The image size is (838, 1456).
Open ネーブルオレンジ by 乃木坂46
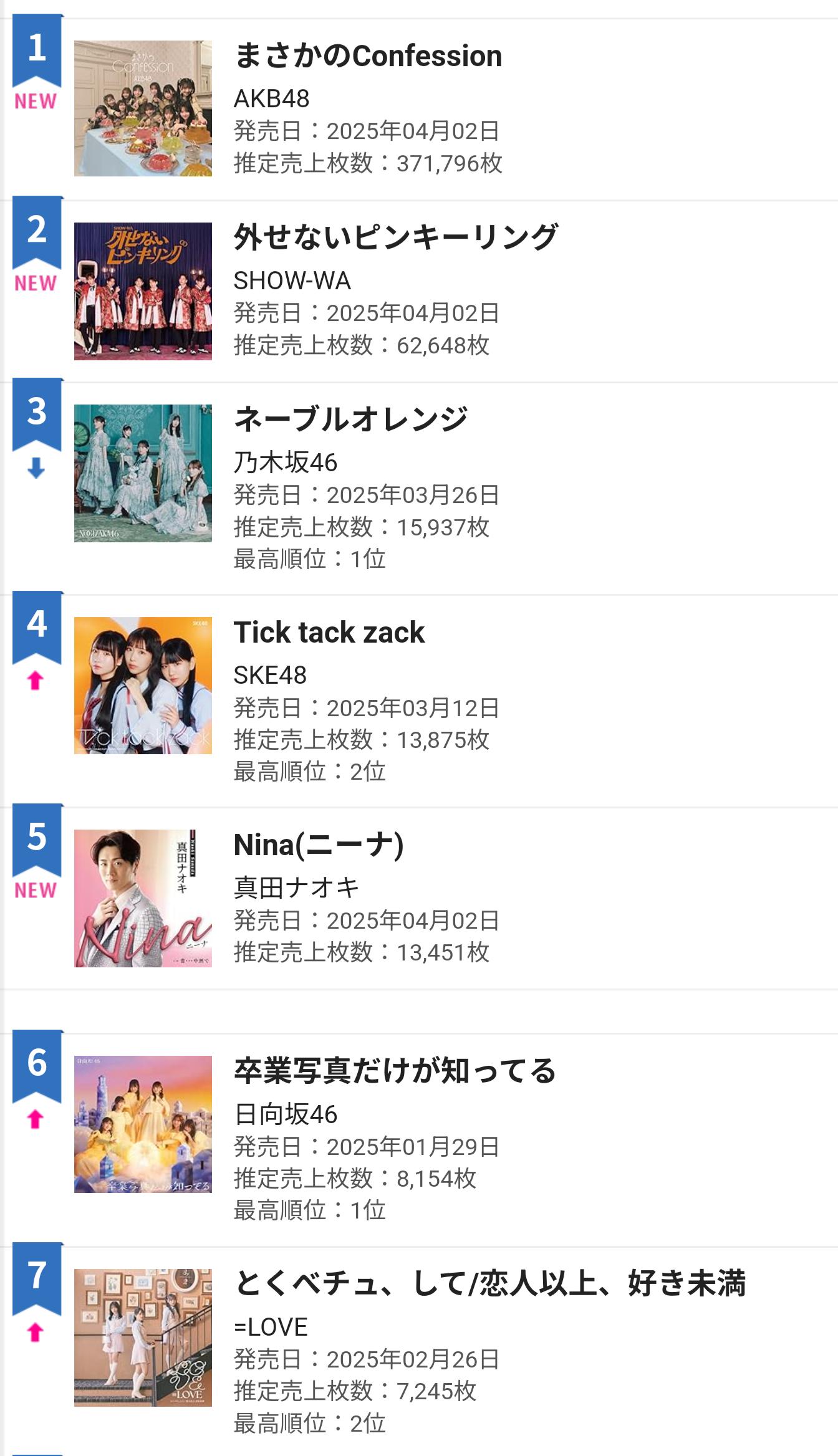click(350, 419)
